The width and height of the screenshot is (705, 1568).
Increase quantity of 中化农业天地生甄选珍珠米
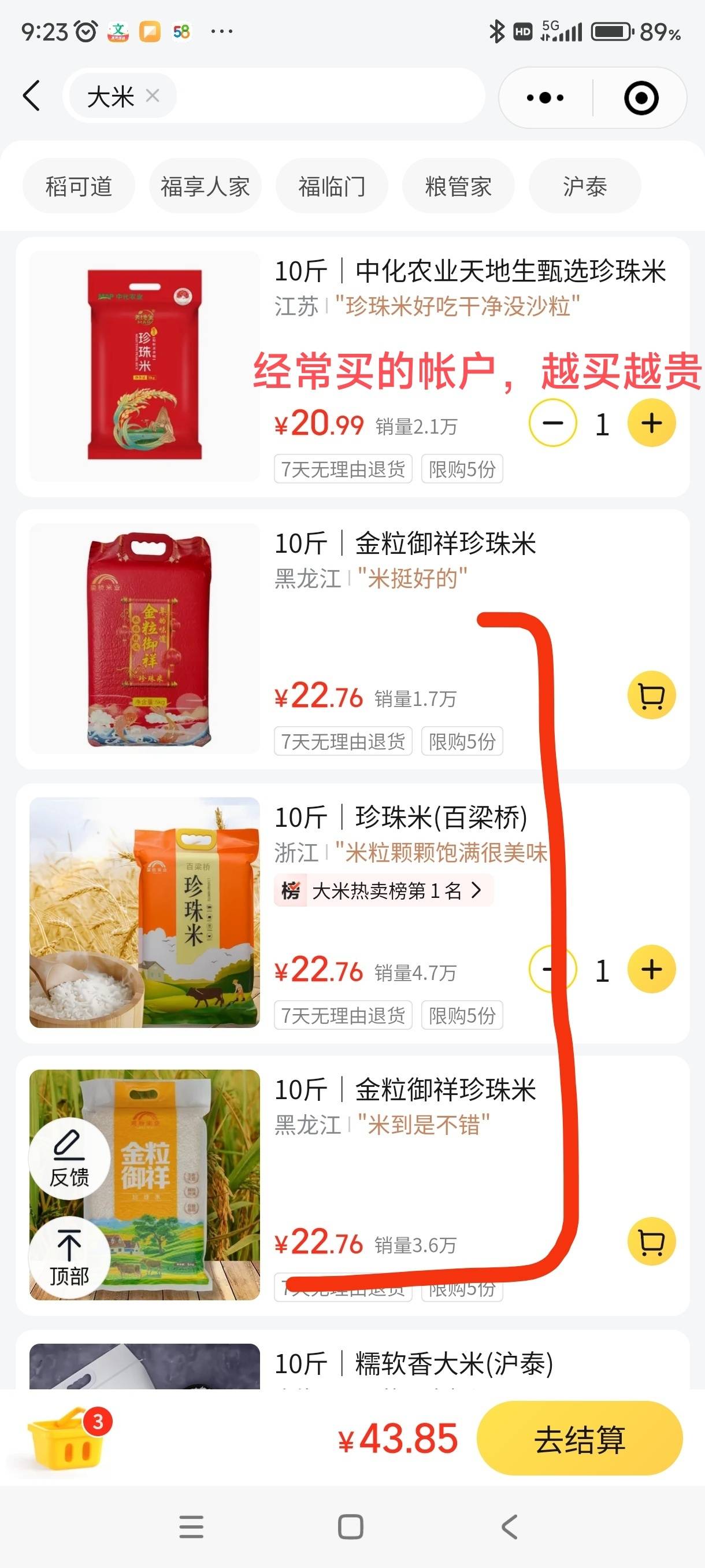651,423
